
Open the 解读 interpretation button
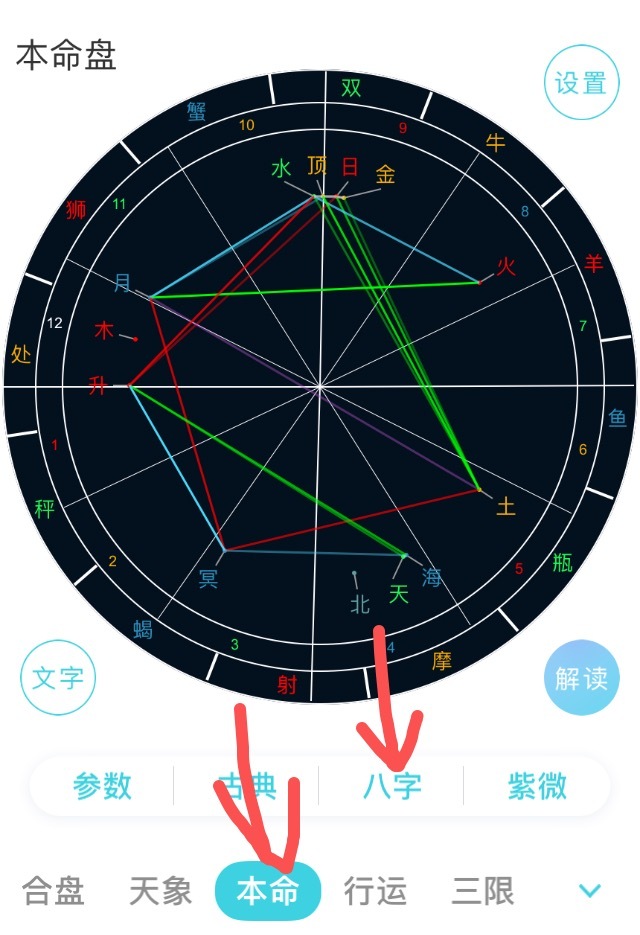point(581,678)
